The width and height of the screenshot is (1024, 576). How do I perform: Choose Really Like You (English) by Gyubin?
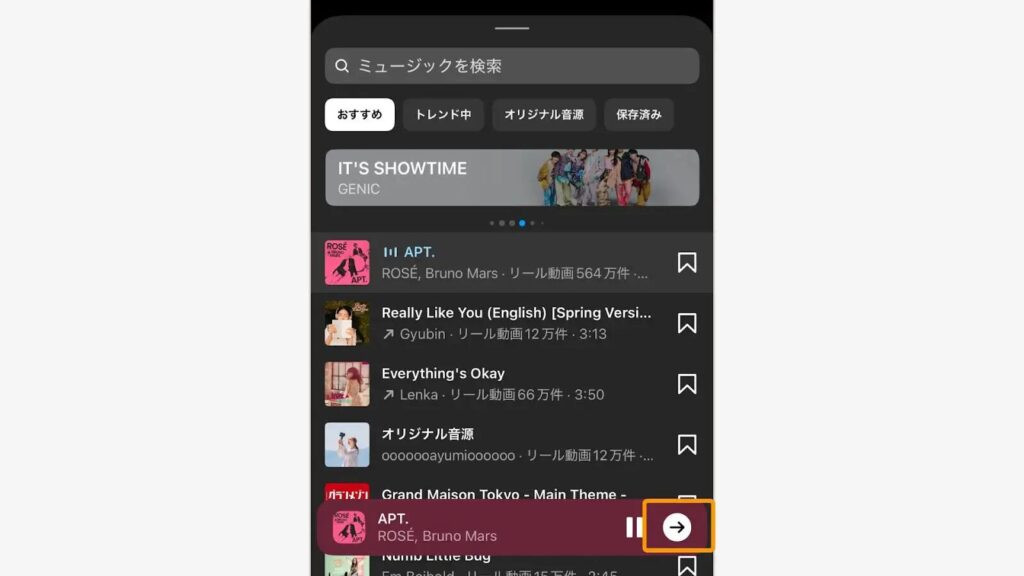[x=500, y=323]
